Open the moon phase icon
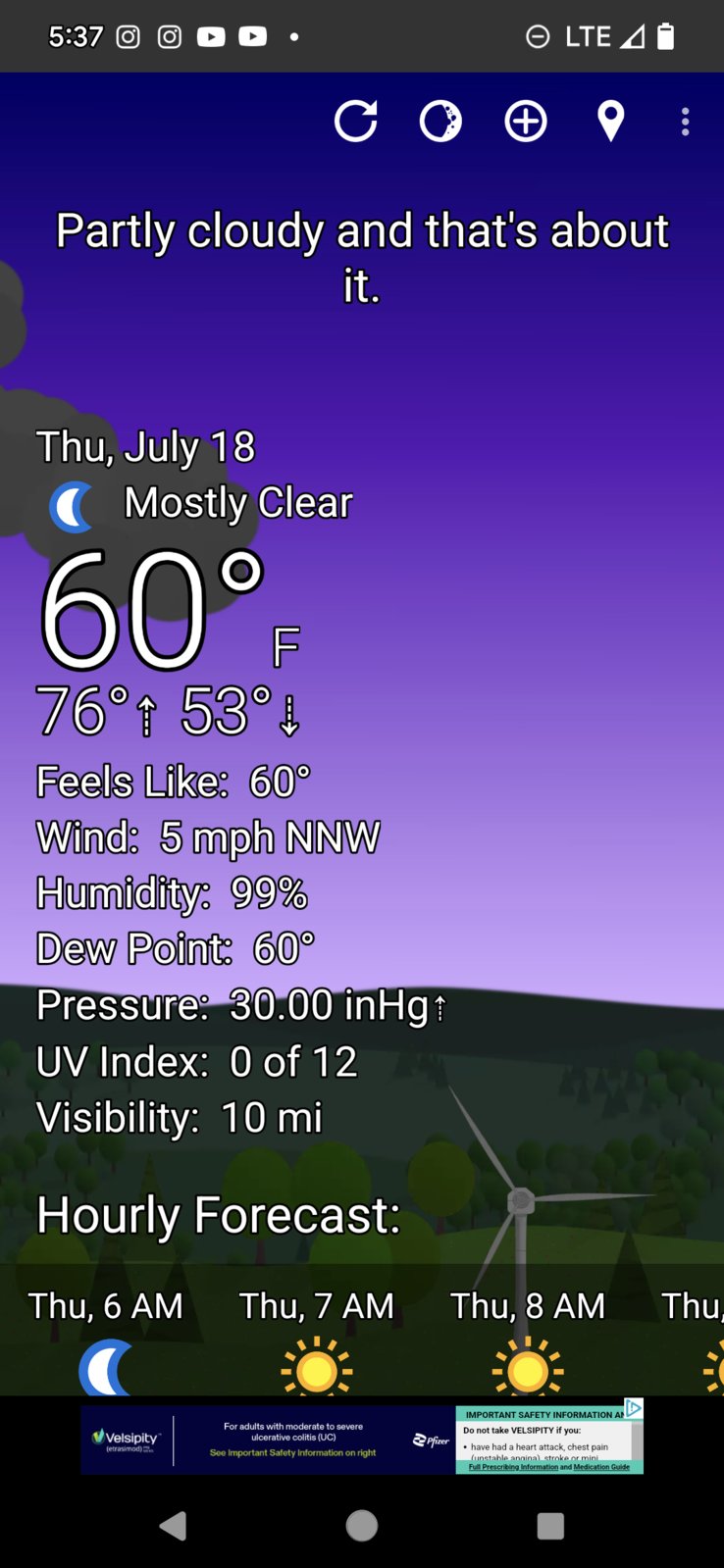 coord(440,122)
